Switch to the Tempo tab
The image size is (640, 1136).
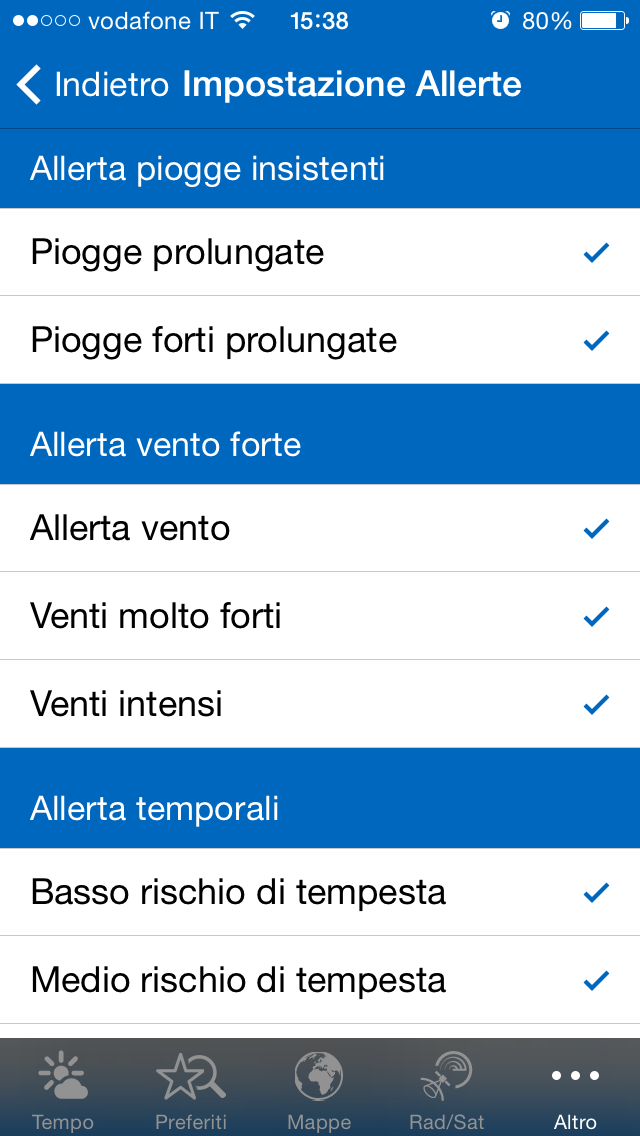(63, 1089)
